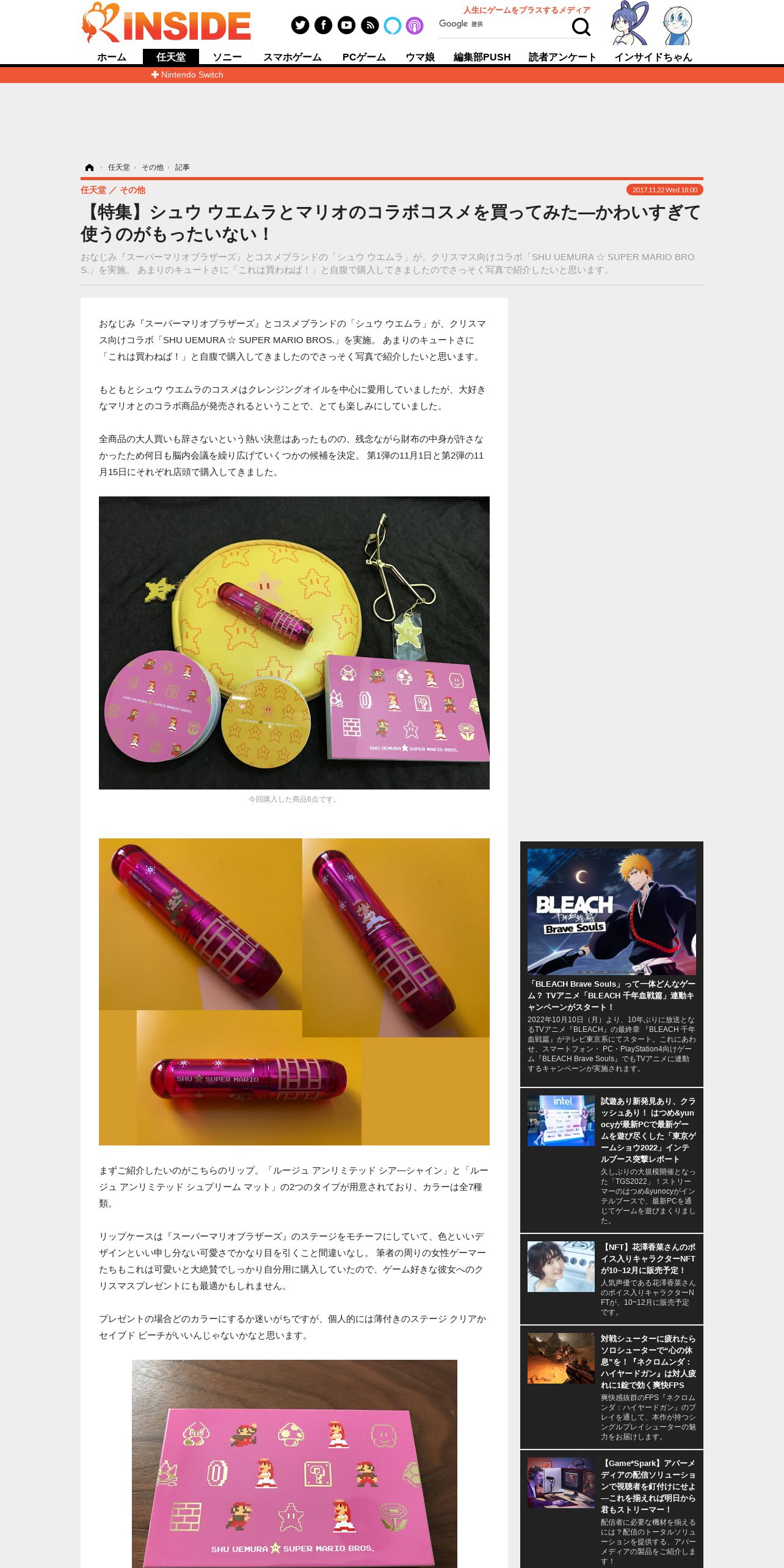
Task: Open the インサイドちゃん tab
Action: pos(653,57)
